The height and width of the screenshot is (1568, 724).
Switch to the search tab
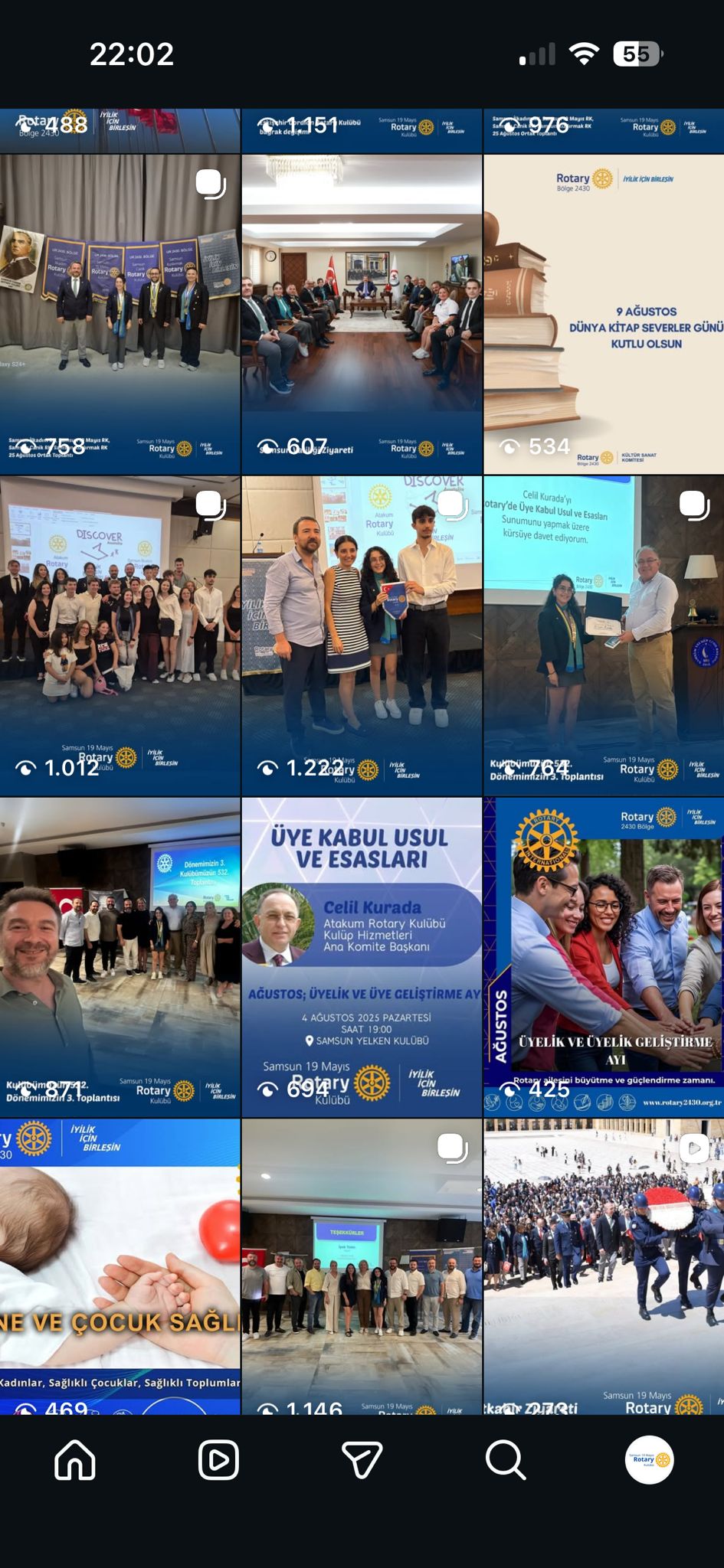pyautogui.click(x=506, y=1460)
